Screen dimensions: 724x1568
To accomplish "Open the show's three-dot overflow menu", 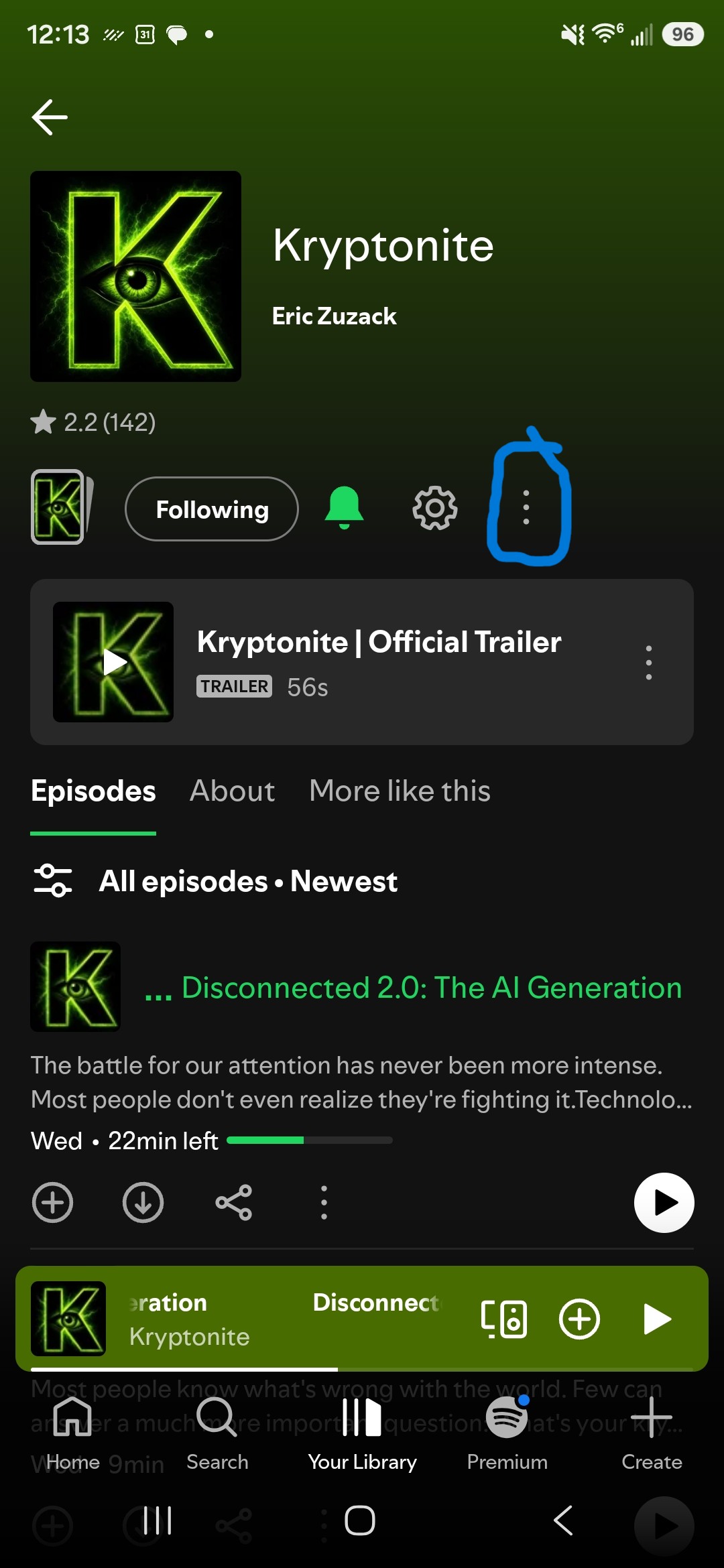I will [526, 507].
